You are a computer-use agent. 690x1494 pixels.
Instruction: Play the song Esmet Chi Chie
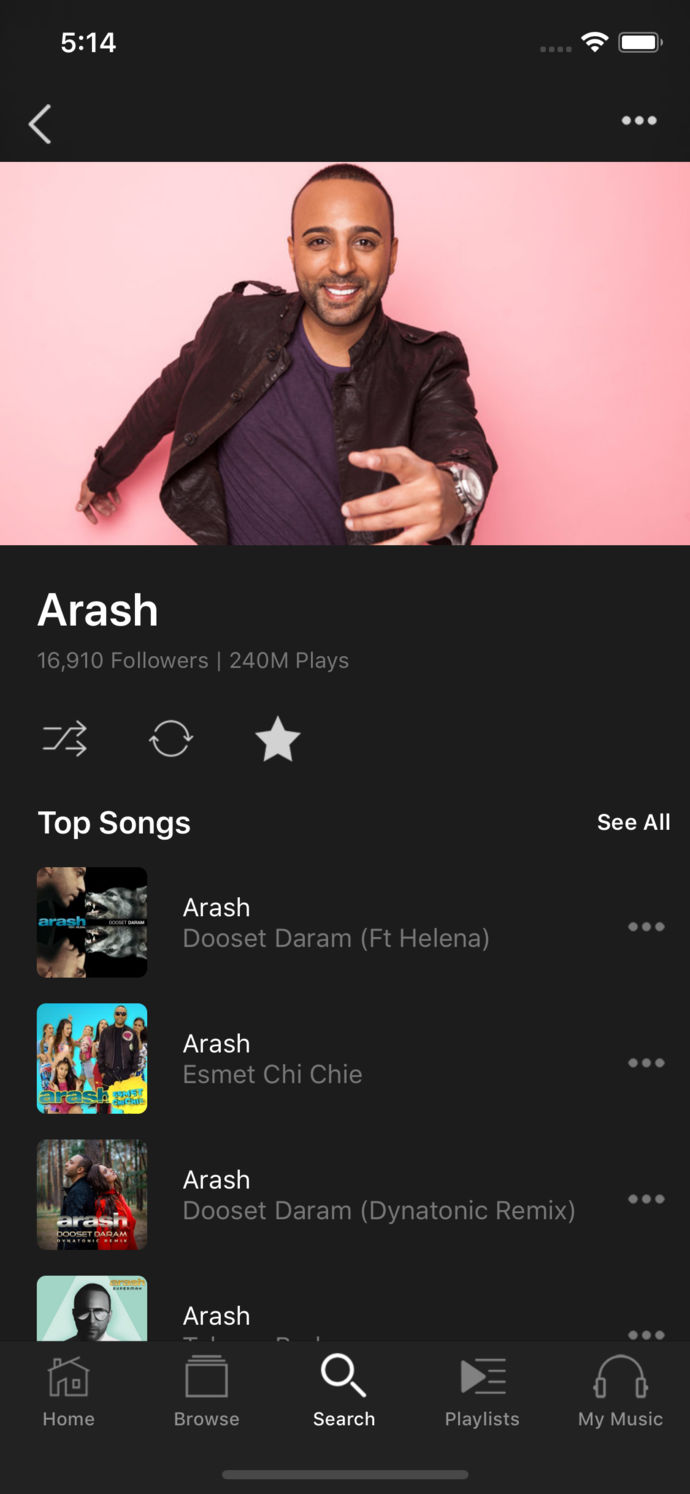point(272,1059)
